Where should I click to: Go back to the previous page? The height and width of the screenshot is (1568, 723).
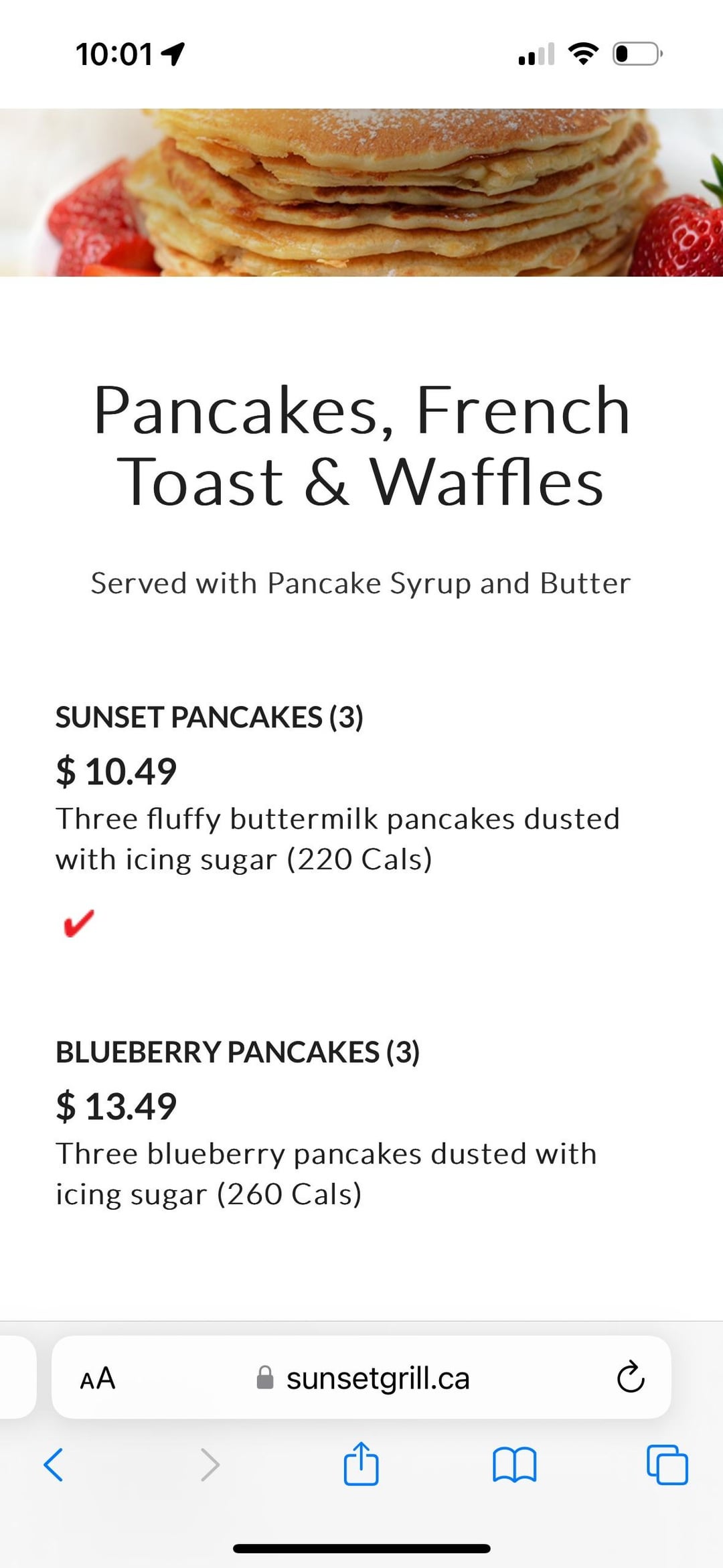coord(54,1464)
